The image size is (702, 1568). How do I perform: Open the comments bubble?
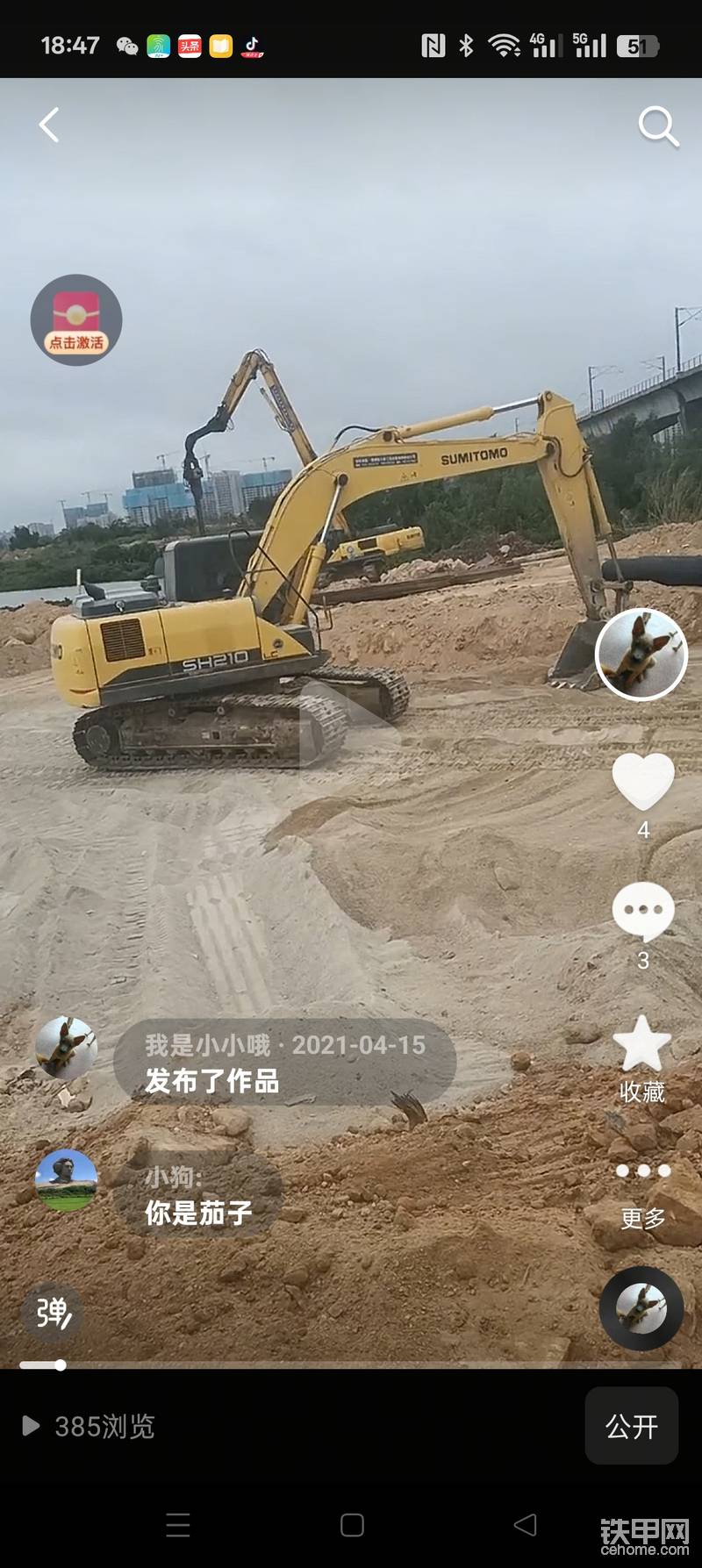(x=643, y=911)
